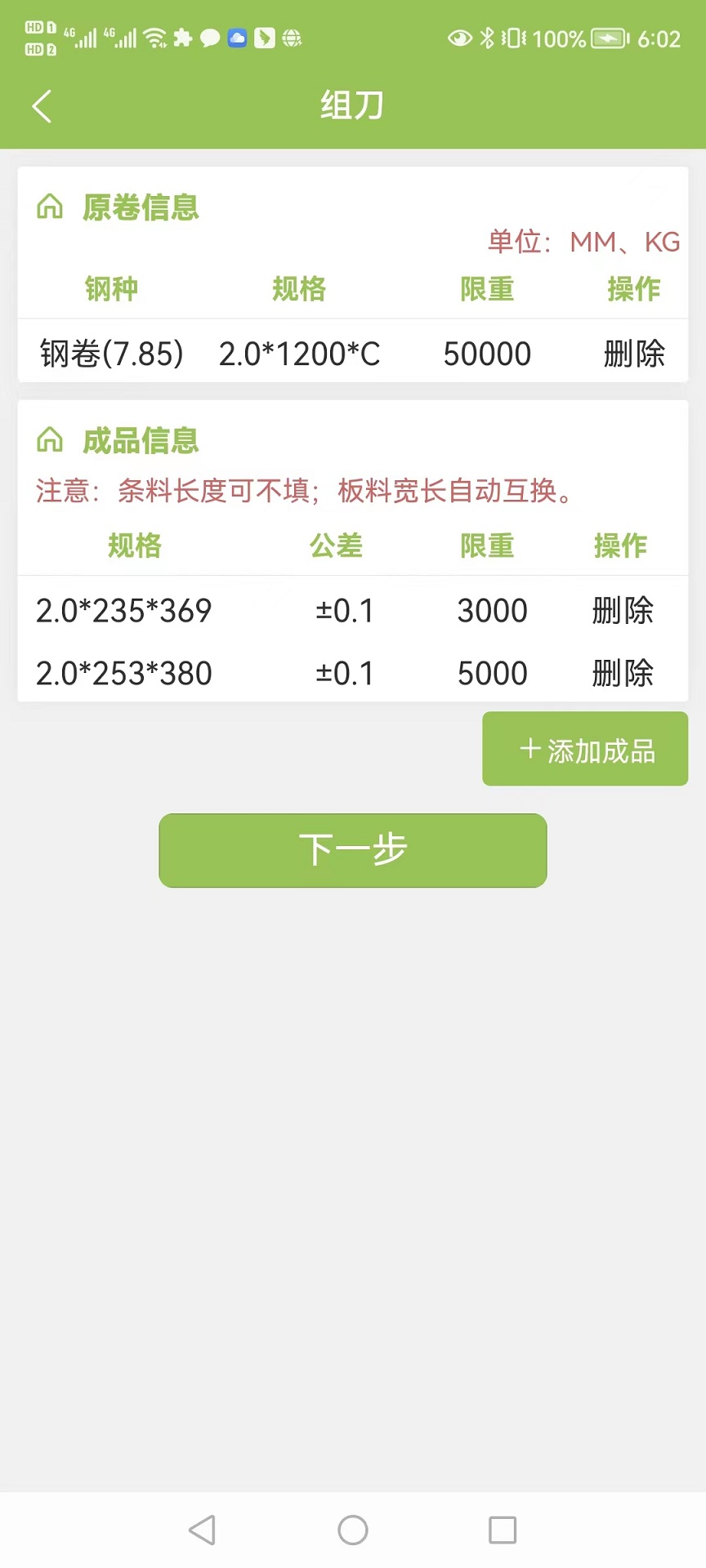Open recent apps with the square navigation button

click(x=503, y=1529)
